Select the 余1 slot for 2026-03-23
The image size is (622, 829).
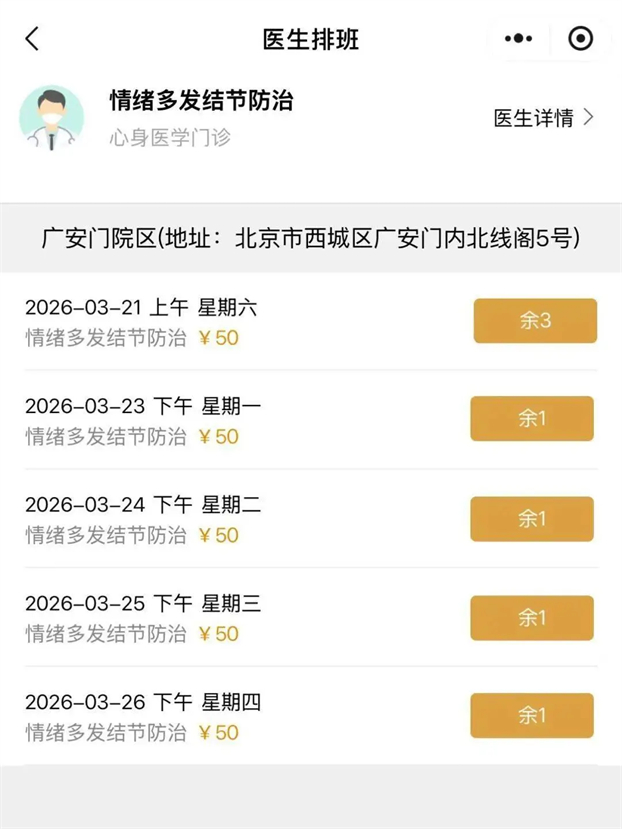[532, 419]
